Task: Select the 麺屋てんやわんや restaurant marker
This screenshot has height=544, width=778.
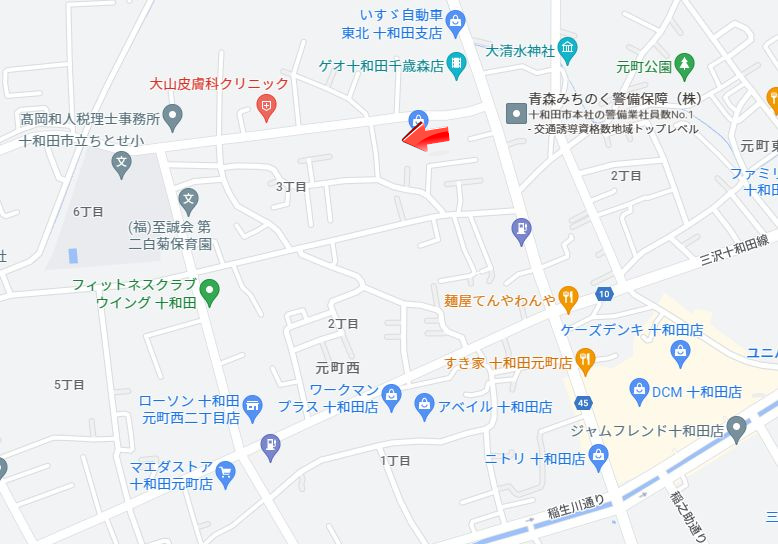Action: point(568,296)
